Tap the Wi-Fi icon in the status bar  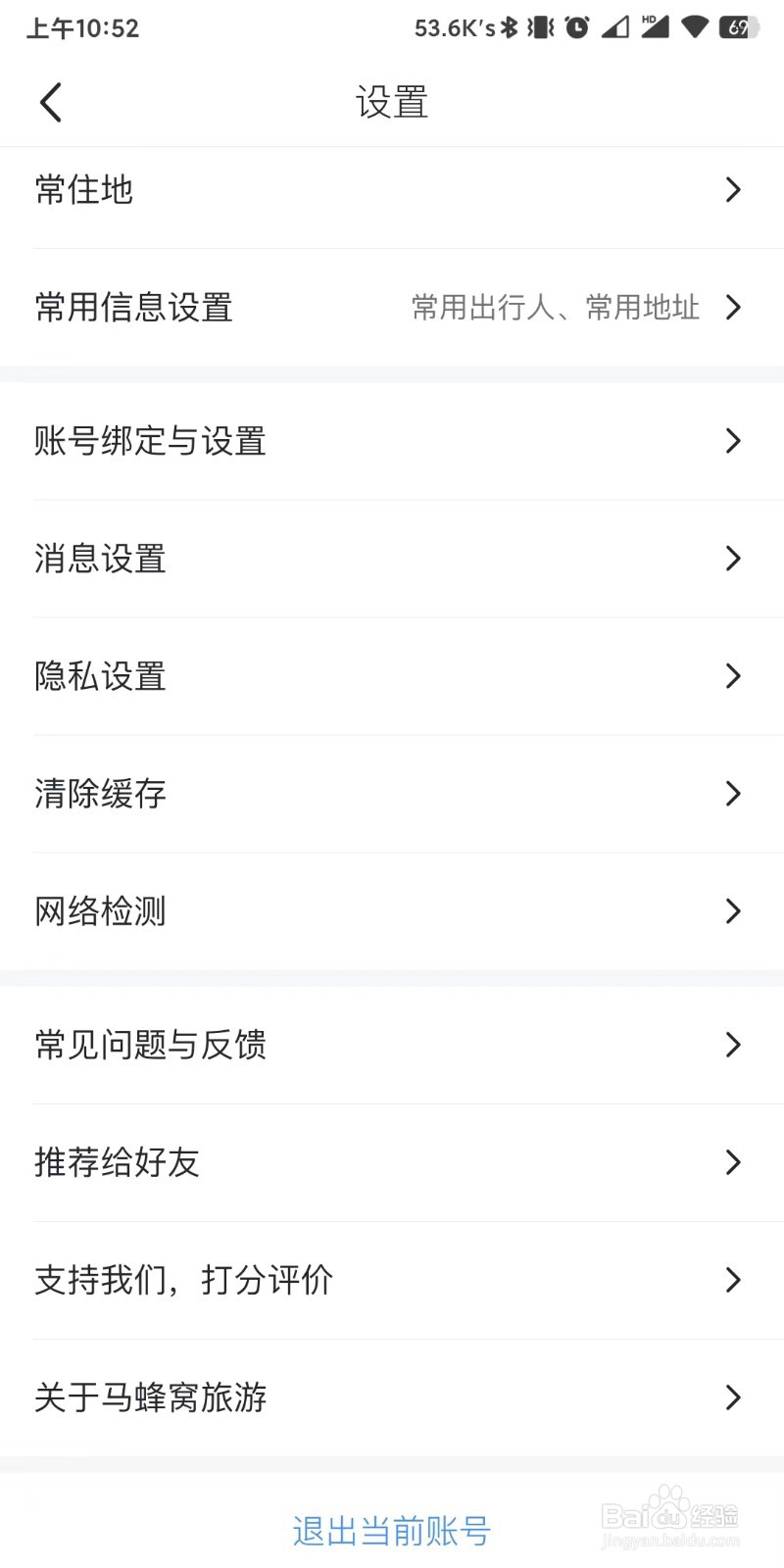[694, 27]
